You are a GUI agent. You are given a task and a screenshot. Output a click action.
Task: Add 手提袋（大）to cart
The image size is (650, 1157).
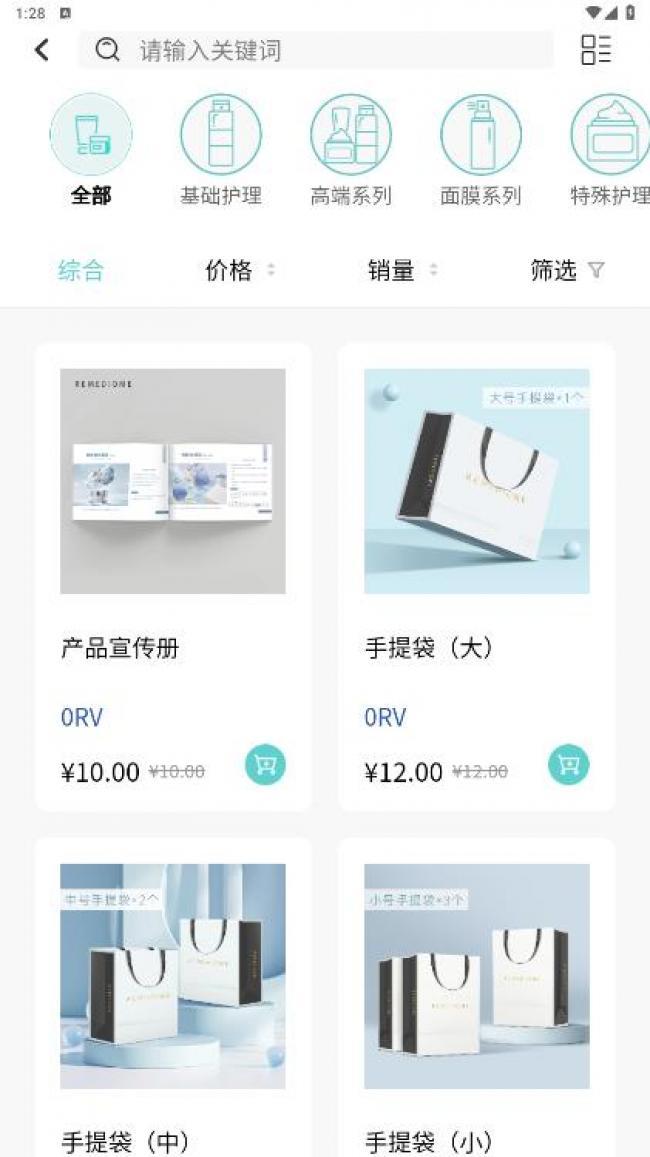tap(568, 765)
